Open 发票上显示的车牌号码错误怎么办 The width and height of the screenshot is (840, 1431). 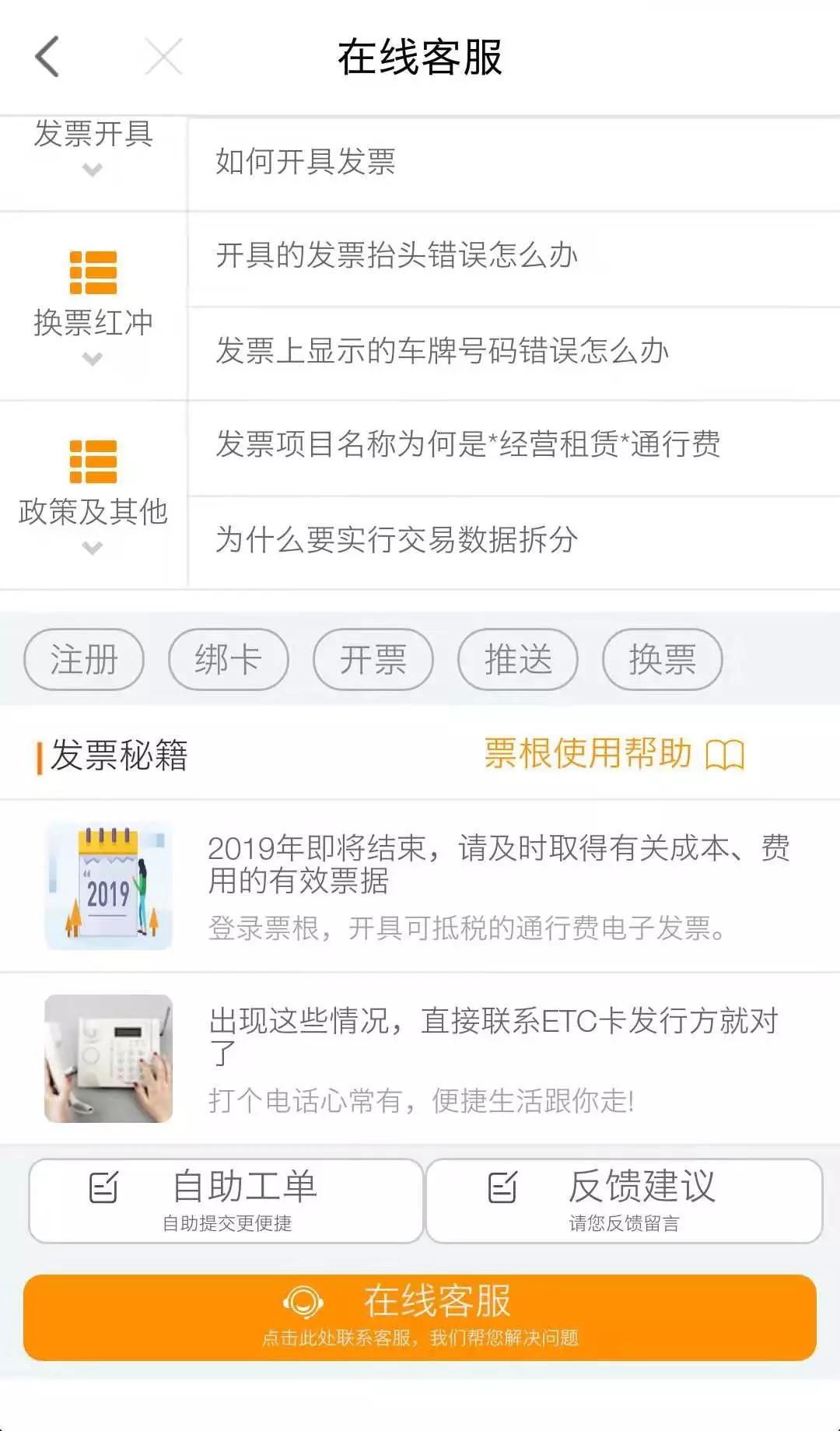(513, 351)
